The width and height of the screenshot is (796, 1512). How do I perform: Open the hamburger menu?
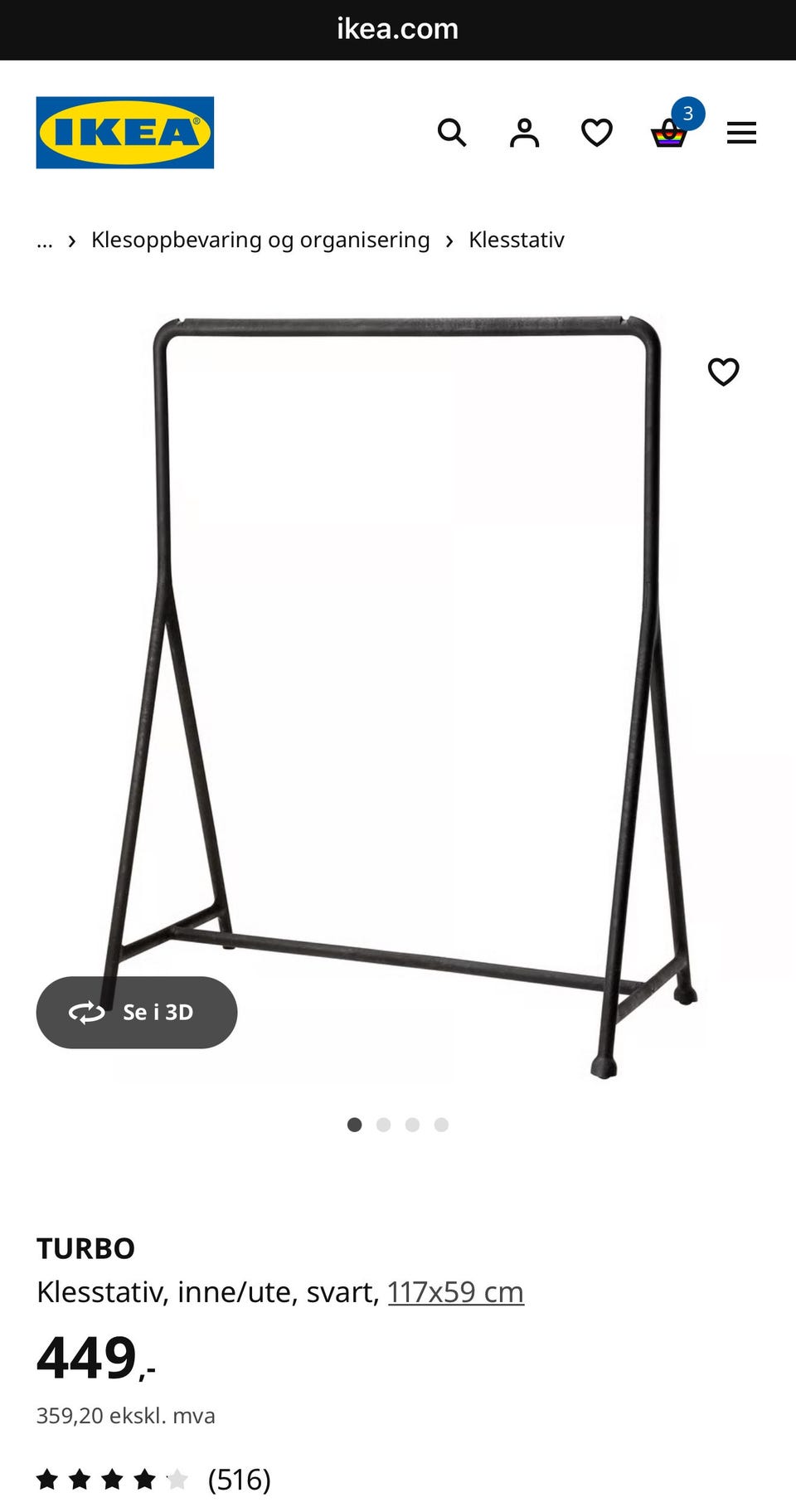(x=741, y=133)
